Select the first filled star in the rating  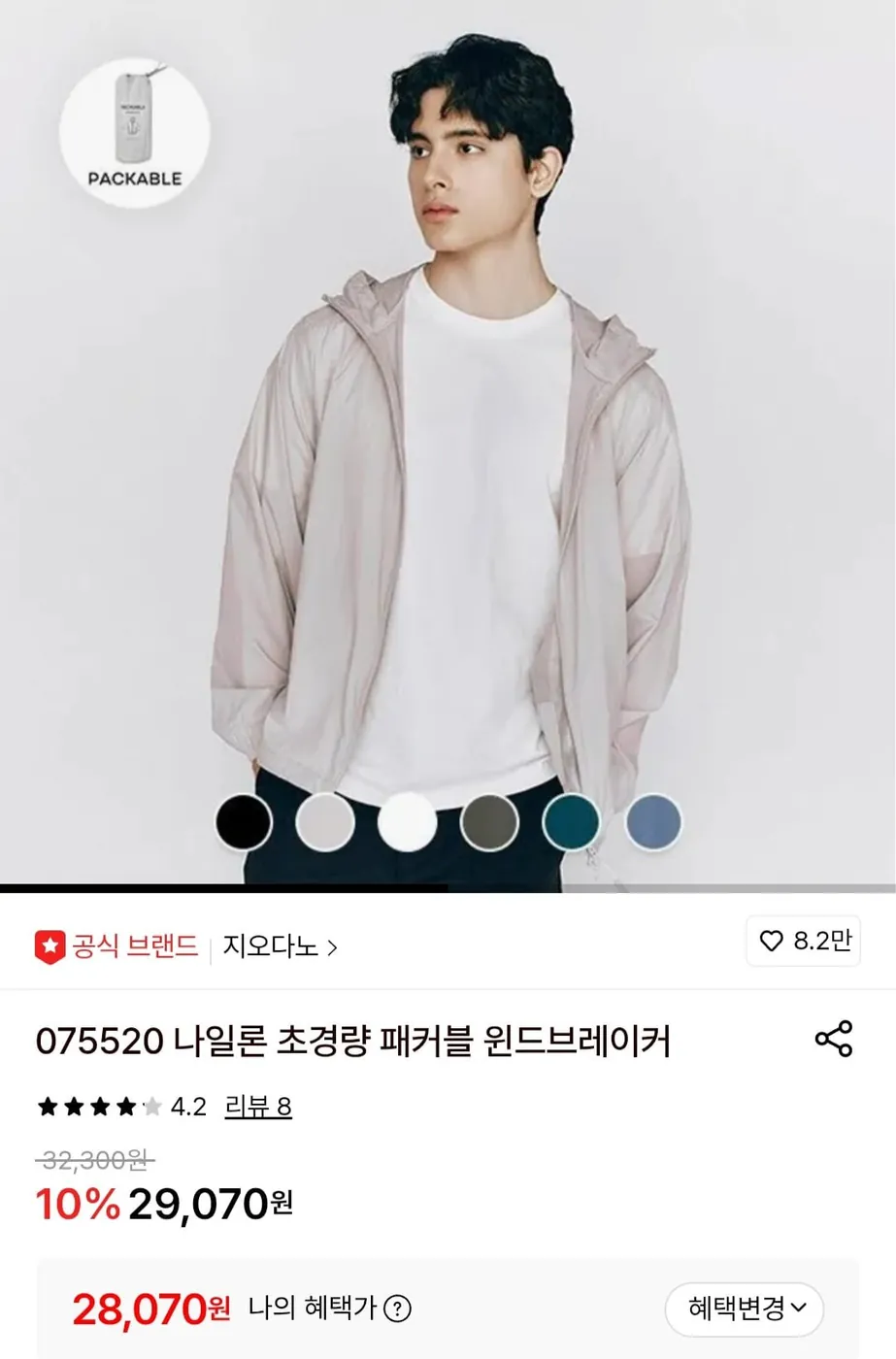coord(47,1104)
